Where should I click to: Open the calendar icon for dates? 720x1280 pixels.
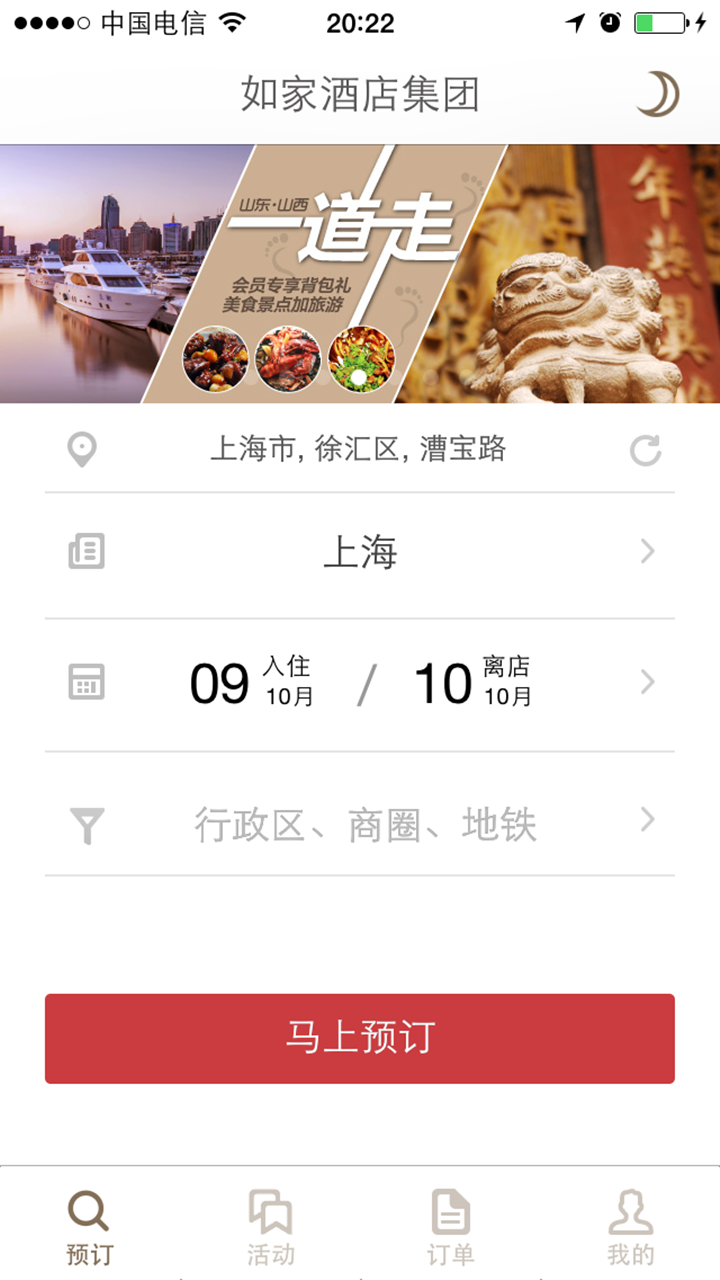click(85, 681)
